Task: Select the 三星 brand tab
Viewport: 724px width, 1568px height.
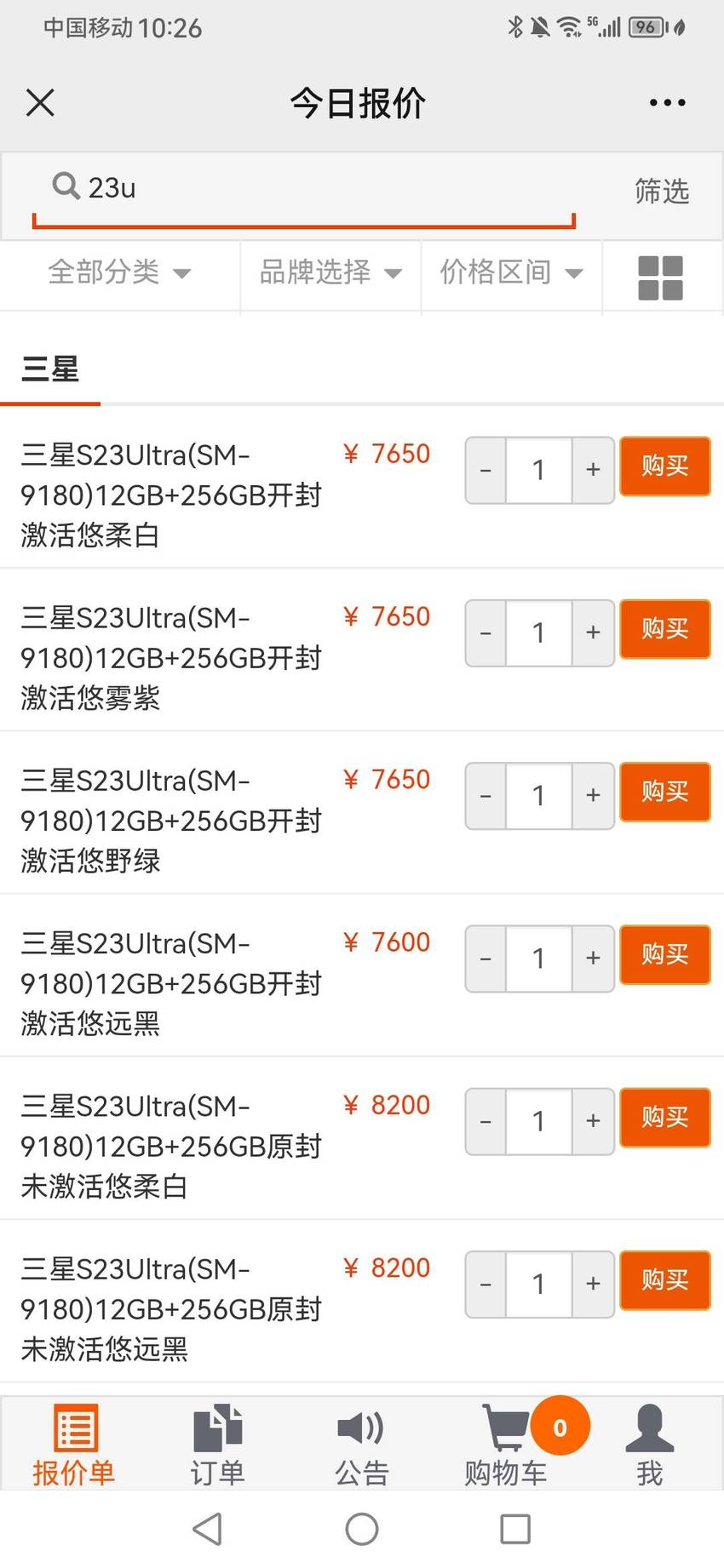Action: click(50, 370)
